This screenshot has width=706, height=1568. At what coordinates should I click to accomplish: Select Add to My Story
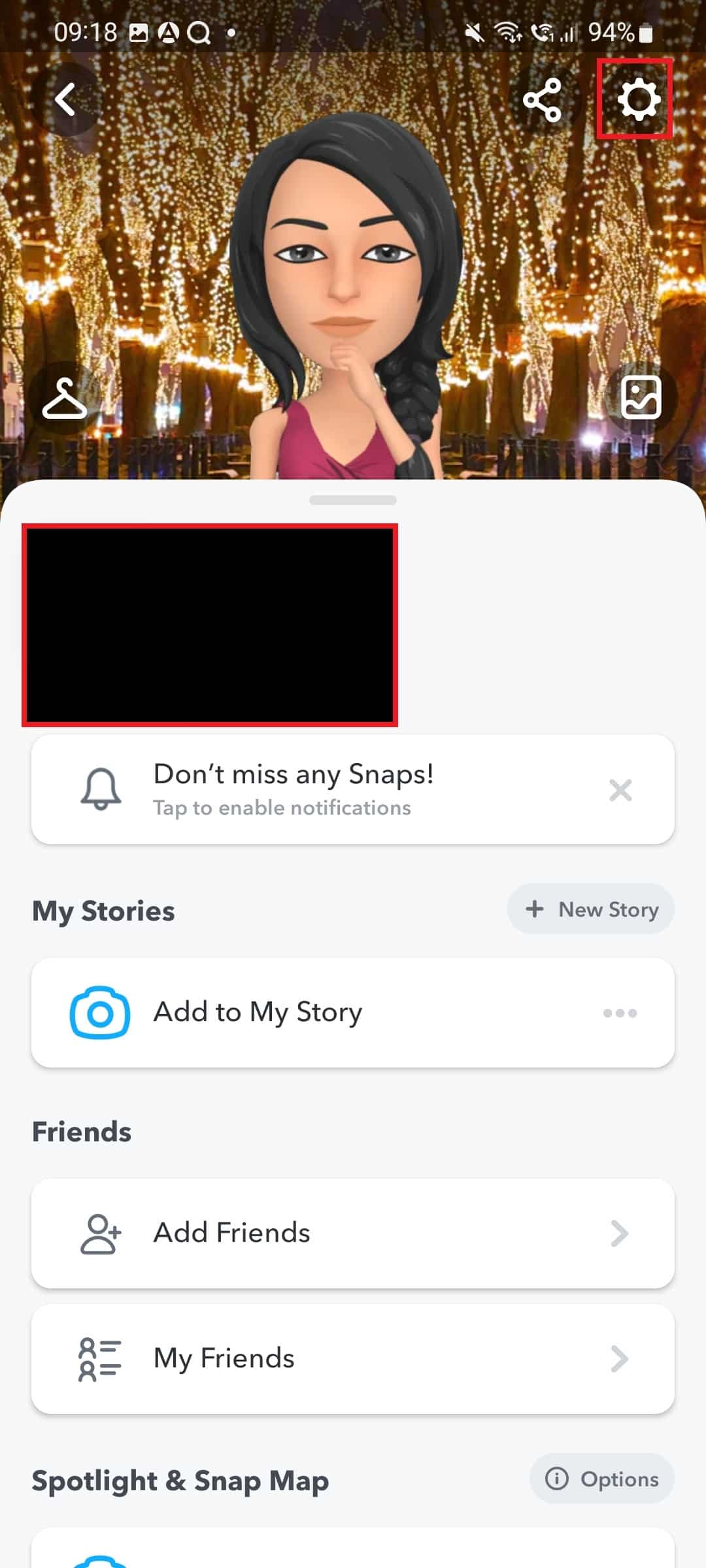pos(258,1013)
